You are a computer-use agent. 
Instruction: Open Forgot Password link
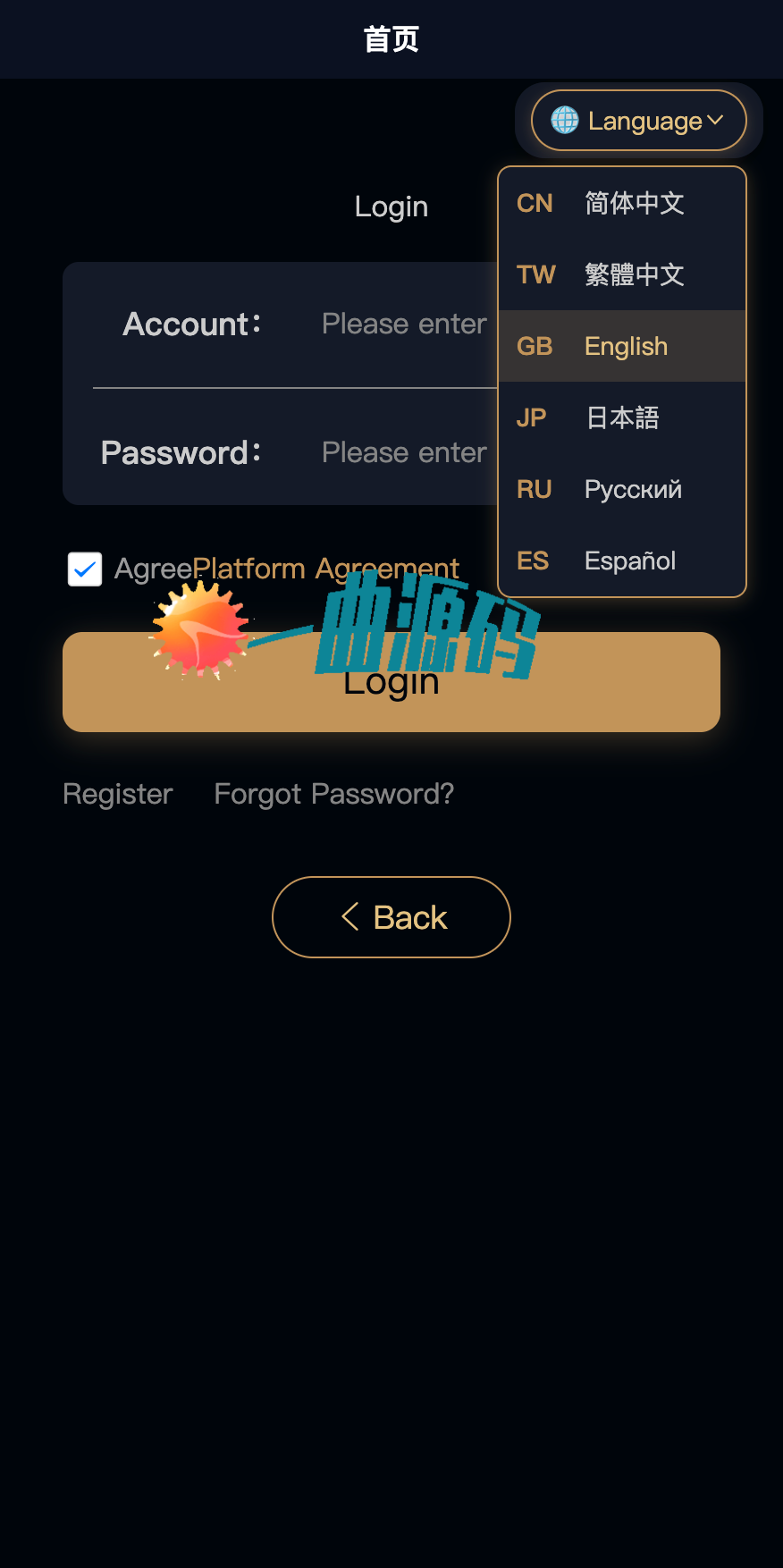coord(334,794)
